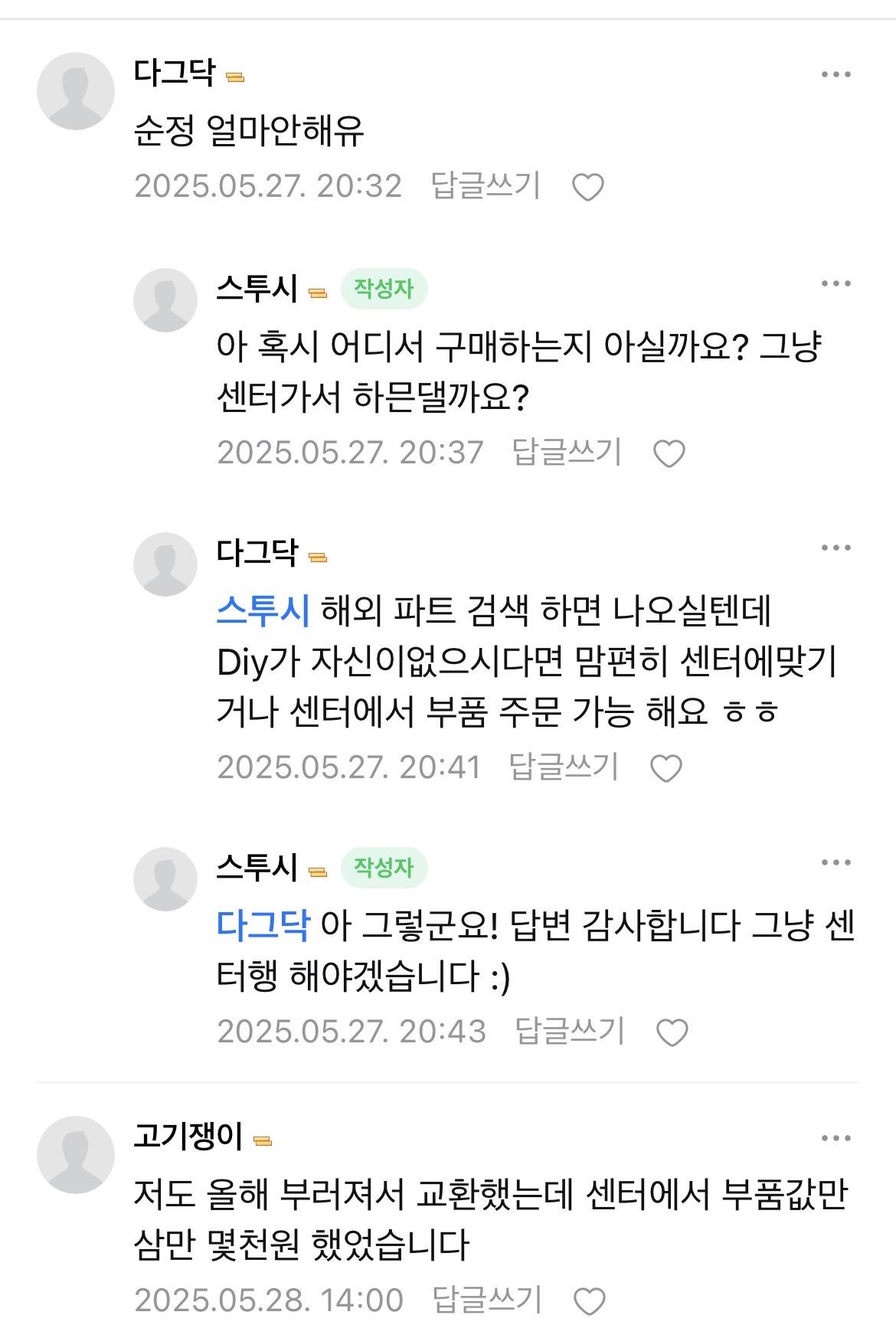Image resolution: width=896 pixels, height=1338 pixels.
Task: Reply to 고기쟁이's comment
Action: coord(487,1300)
